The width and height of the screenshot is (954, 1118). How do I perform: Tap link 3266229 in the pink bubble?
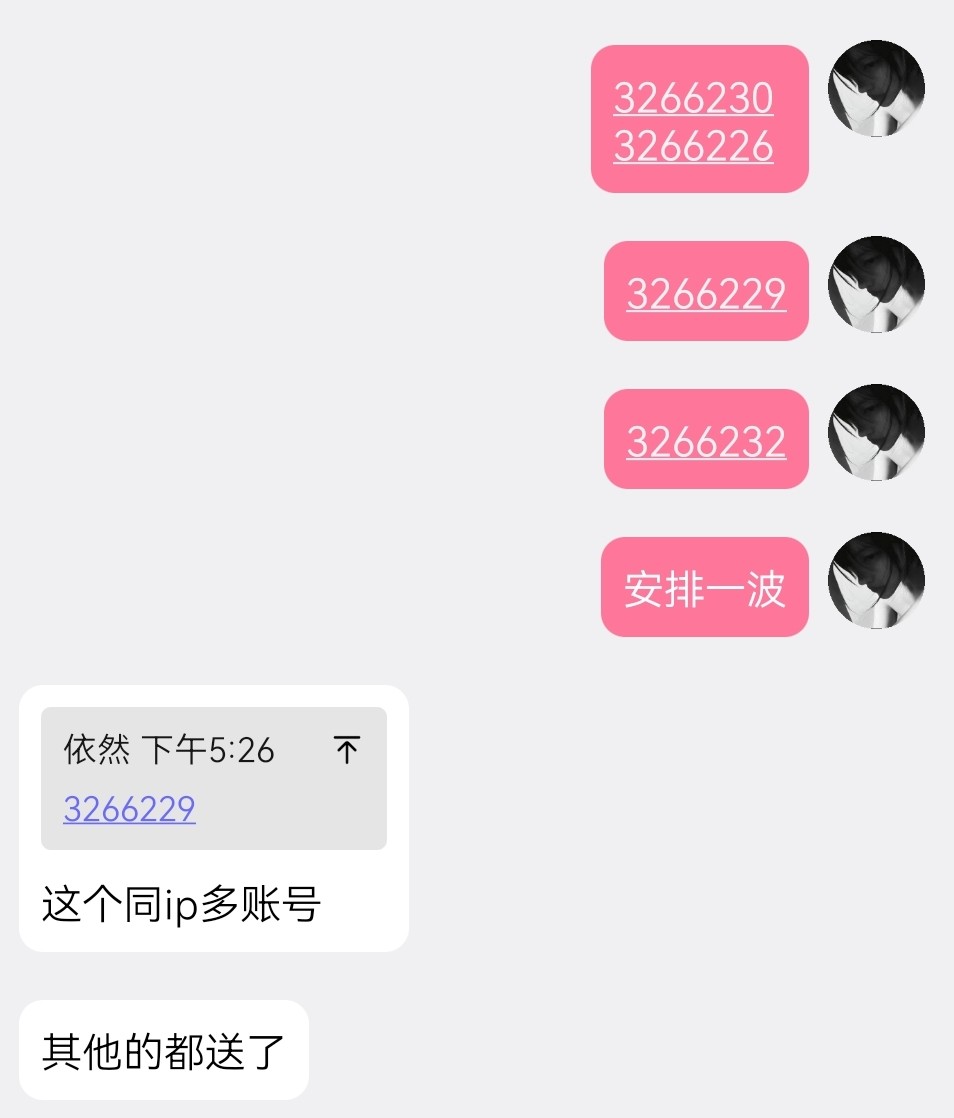(706, 293)
